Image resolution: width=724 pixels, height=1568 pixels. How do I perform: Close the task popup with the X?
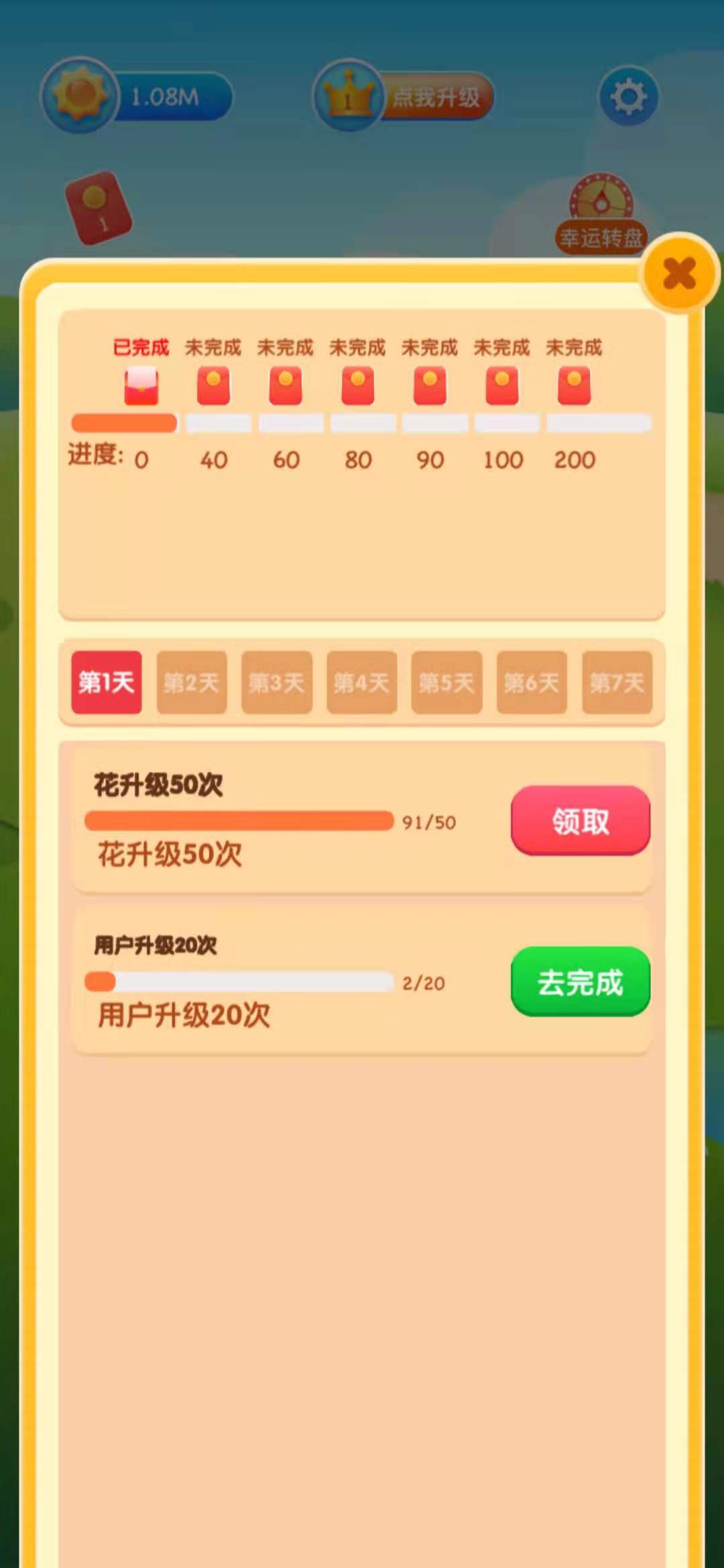click(x=680, y=273)
